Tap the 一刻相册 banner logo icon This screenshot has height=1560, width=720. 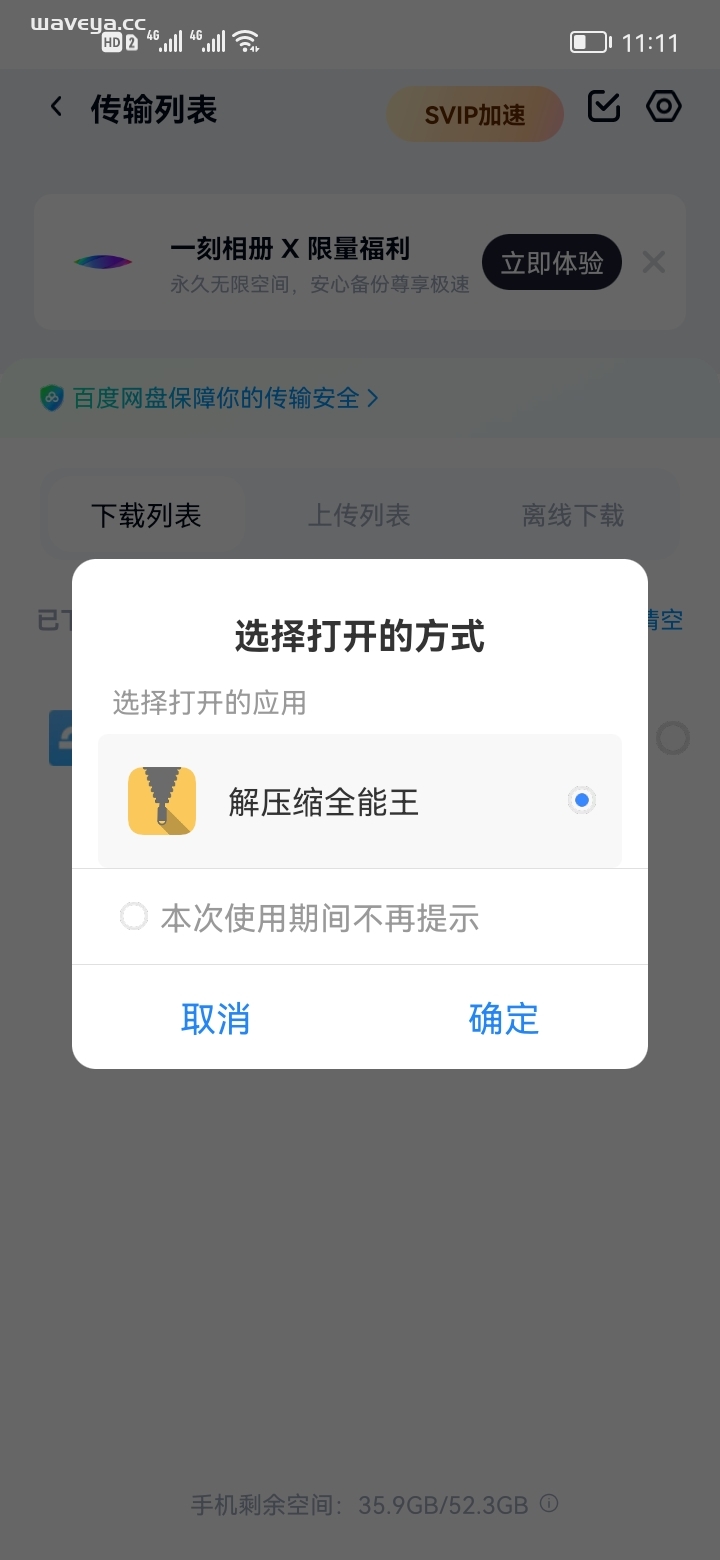click(102, 261)
